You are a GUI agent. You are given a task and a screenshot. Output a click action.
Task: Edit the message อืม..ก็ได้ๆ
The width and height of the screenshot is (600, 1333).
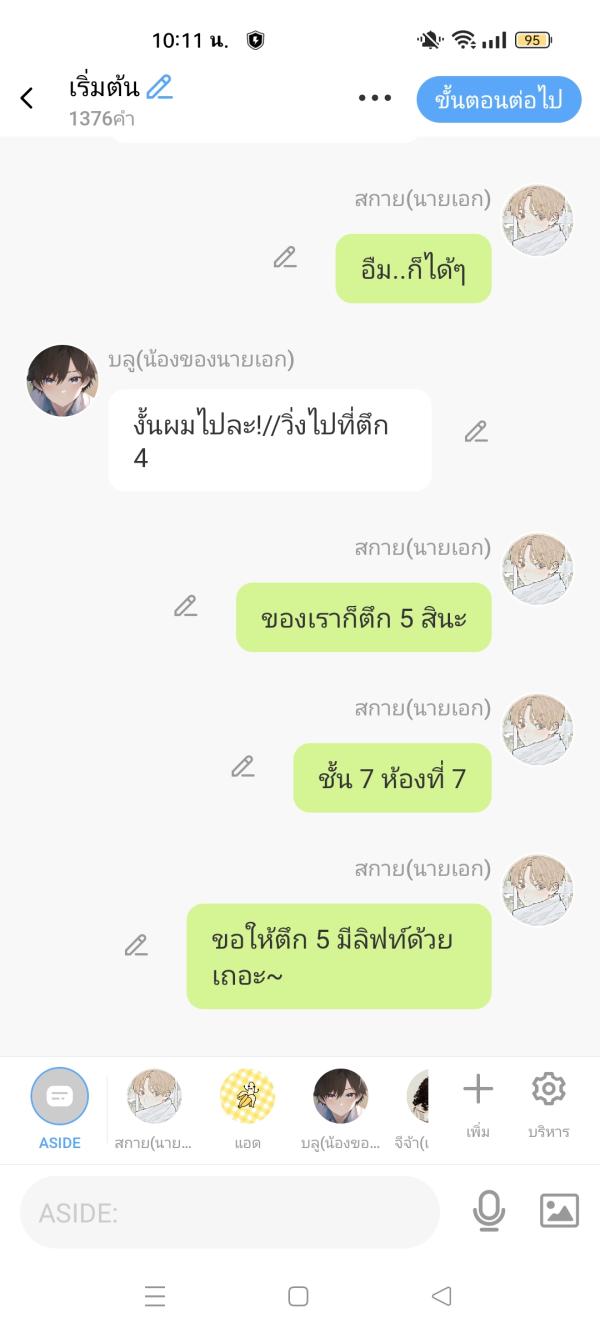[x=285, y=257]
